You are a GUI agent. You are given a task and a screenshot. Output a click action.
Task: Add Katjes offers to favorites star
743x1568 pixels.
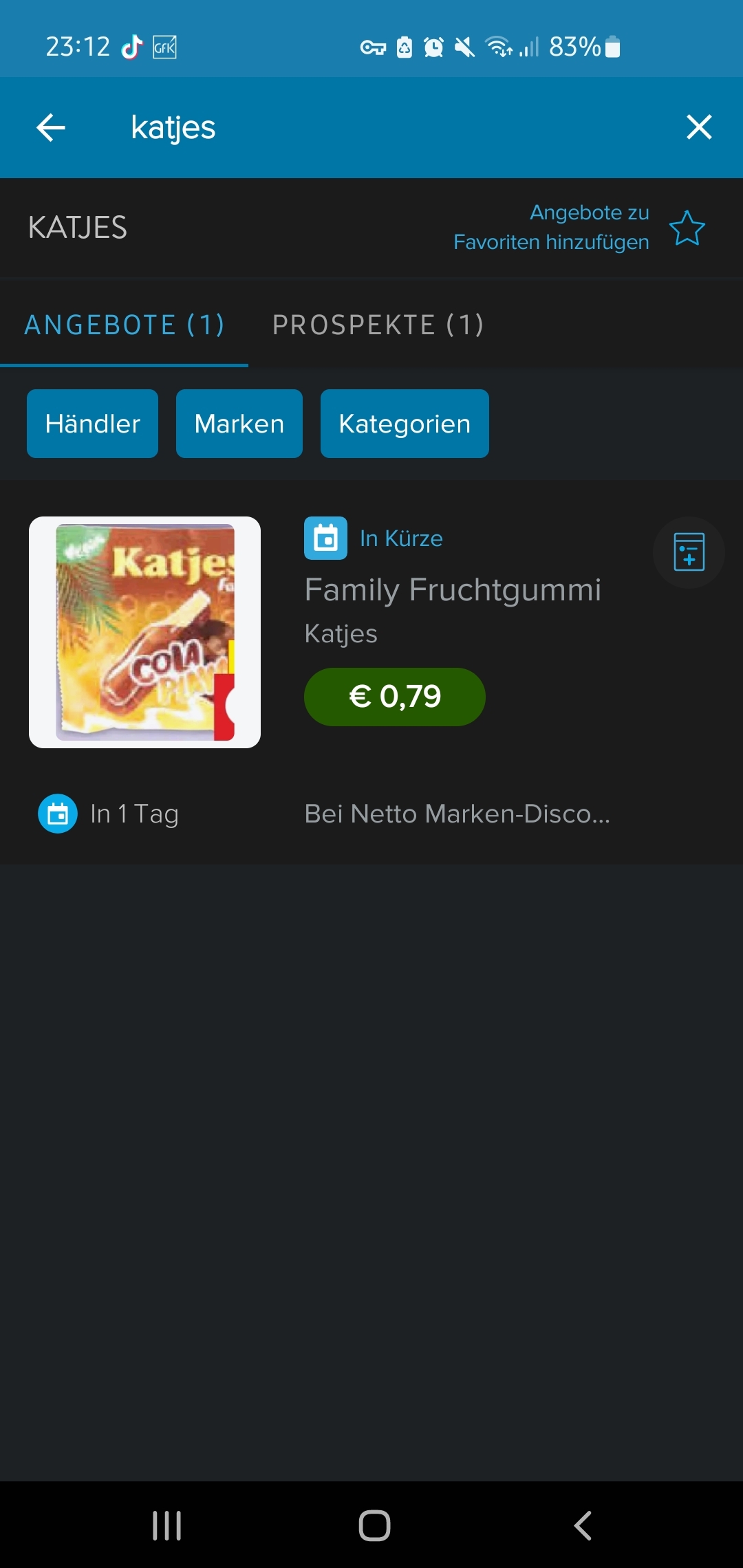coord(687,228)
